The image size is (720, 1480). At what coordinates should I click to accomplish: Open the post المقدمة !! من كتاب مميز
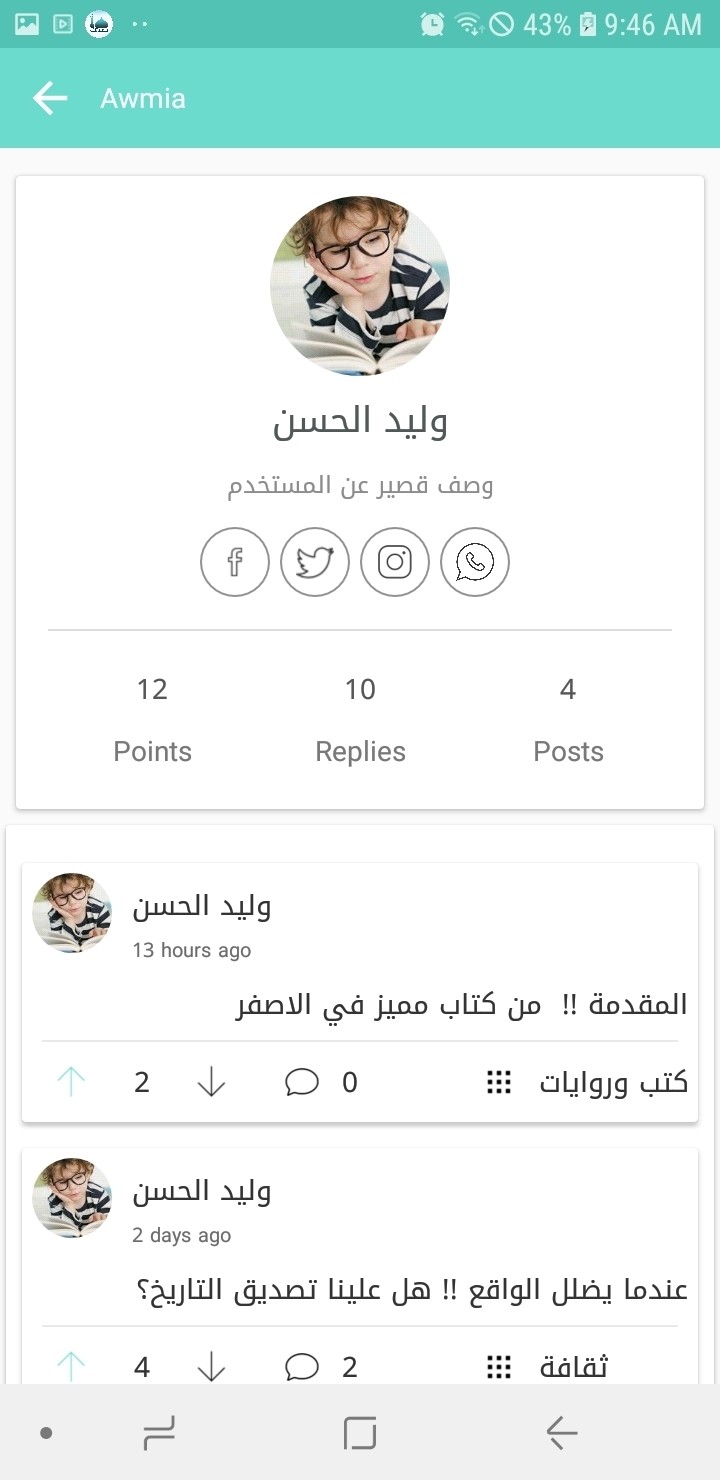click(x=461, y=1005)
